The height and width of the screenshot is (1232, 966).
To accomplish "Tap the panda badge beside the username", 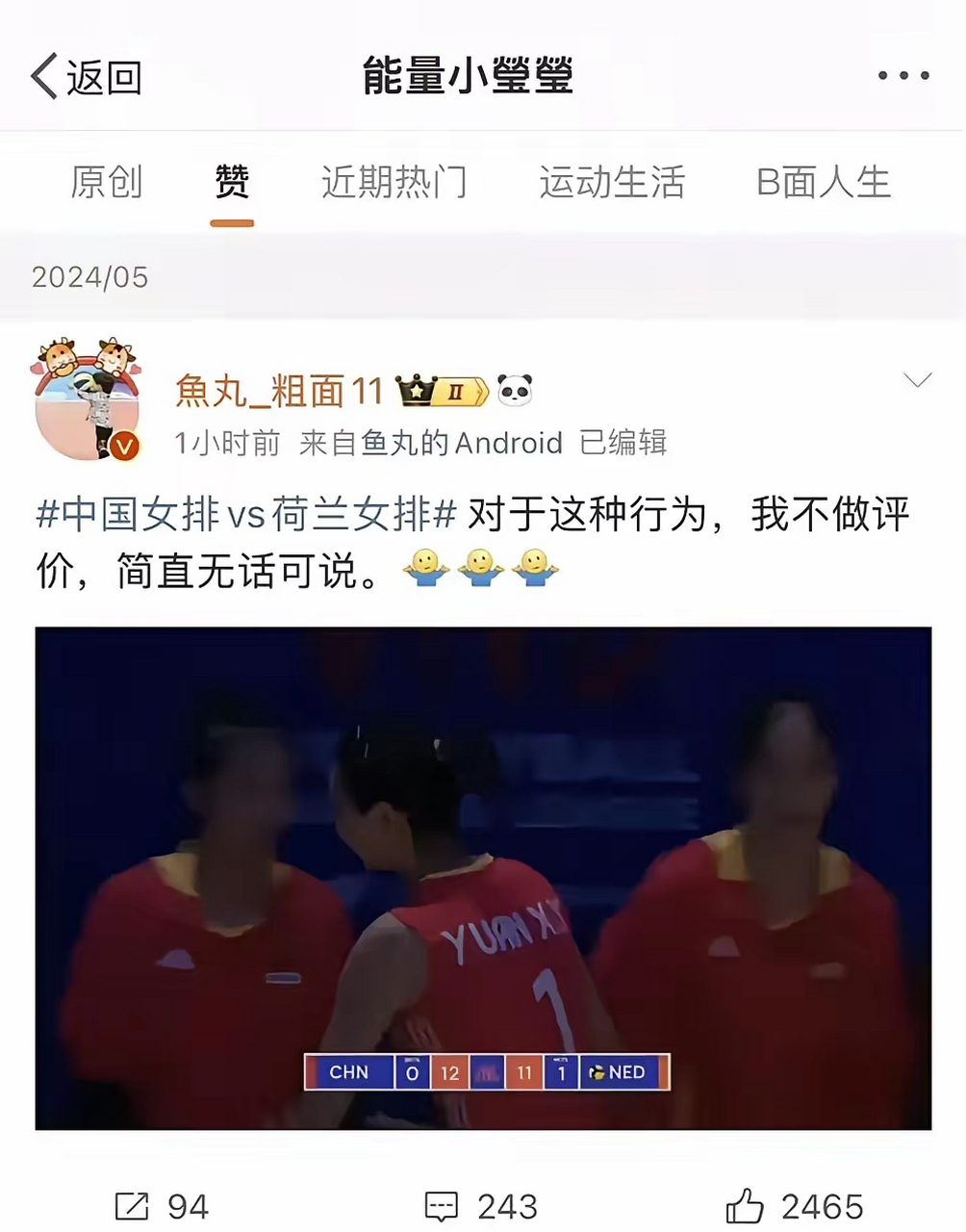I will [x=515, y=388].
